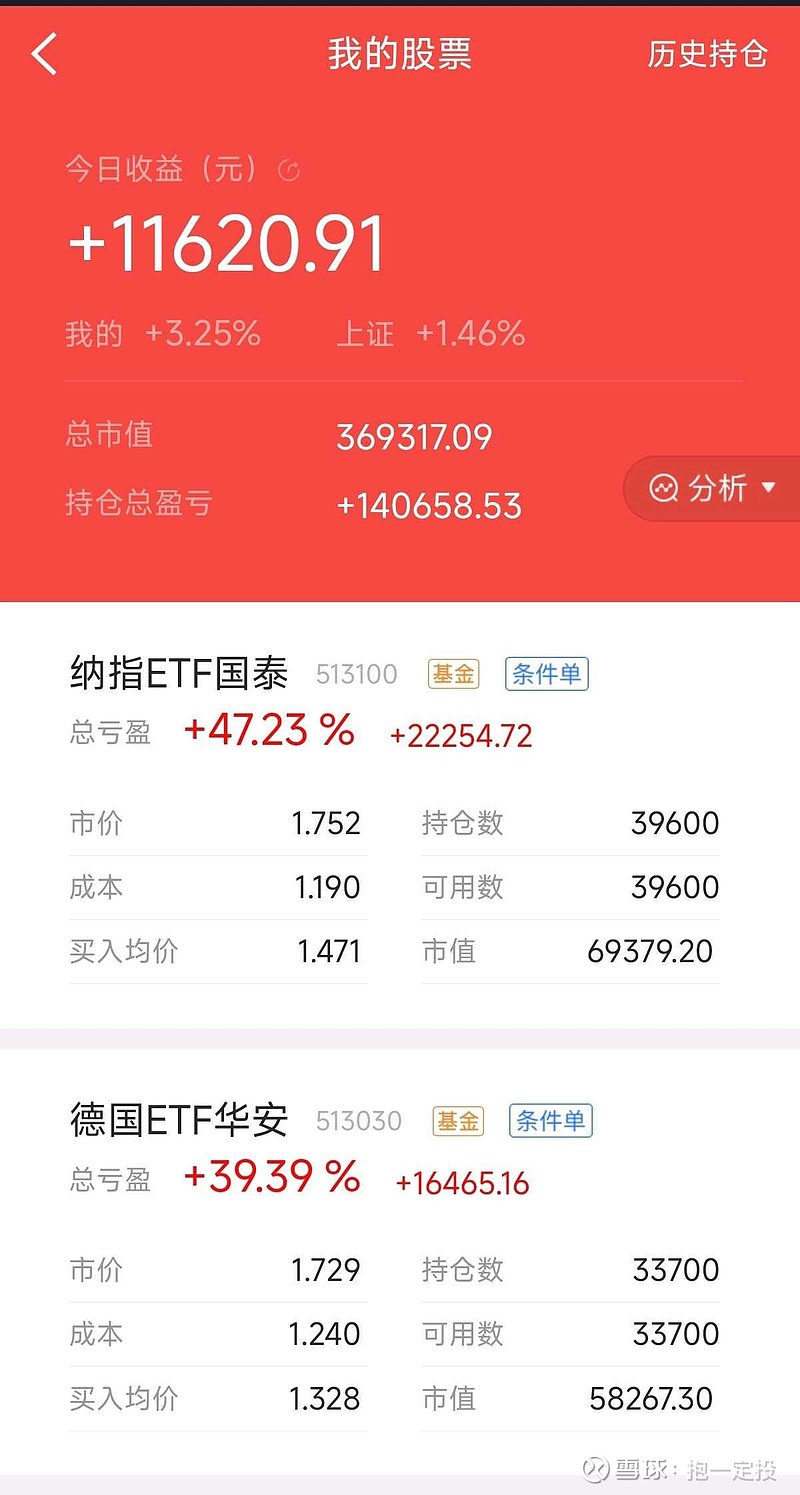Select the 我的股票 title tab
This screenshot has width=800, height=1495.
tap(400, 55)
